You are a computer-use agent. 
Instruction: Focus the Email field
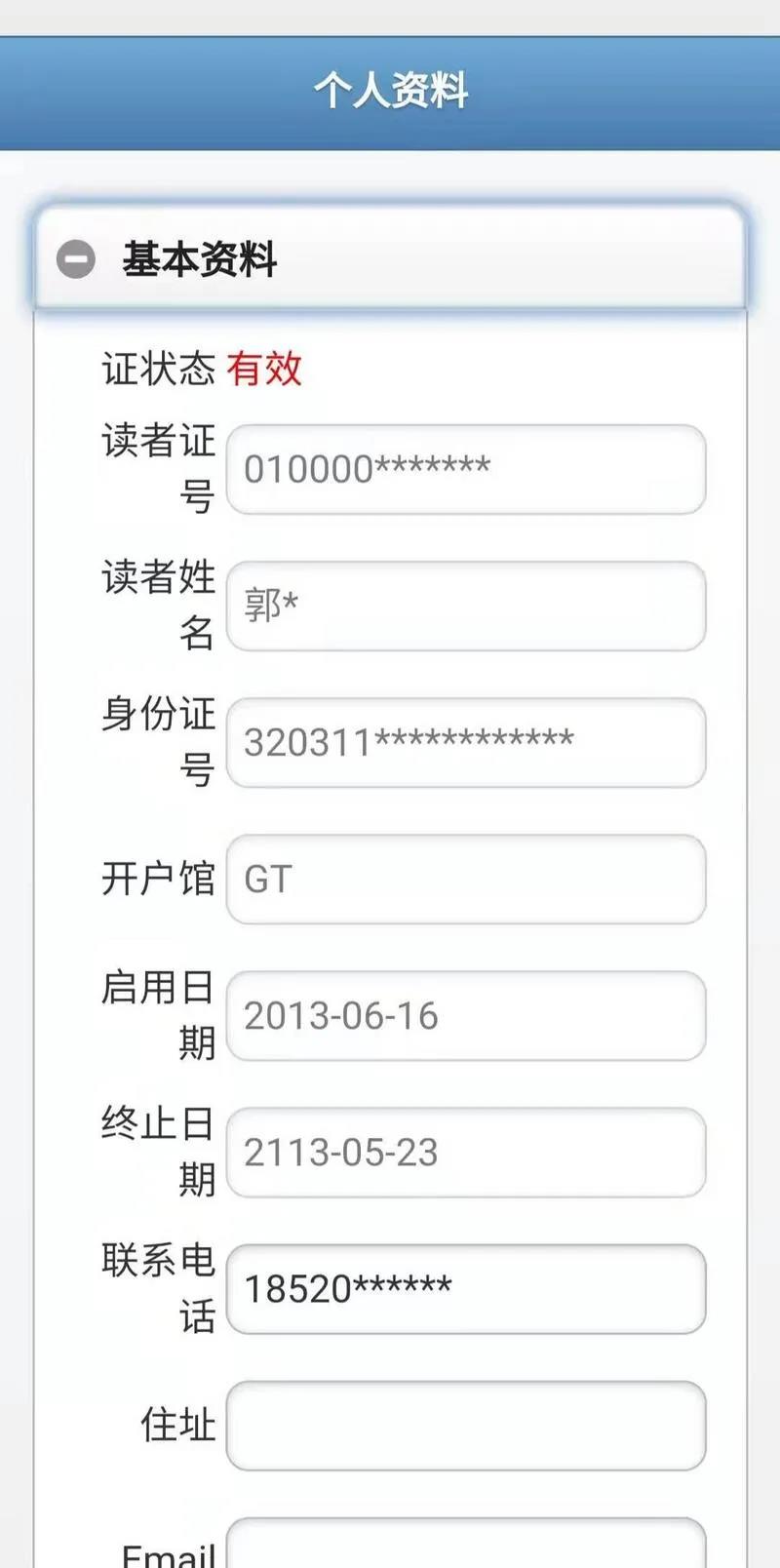pos(465,1546)
